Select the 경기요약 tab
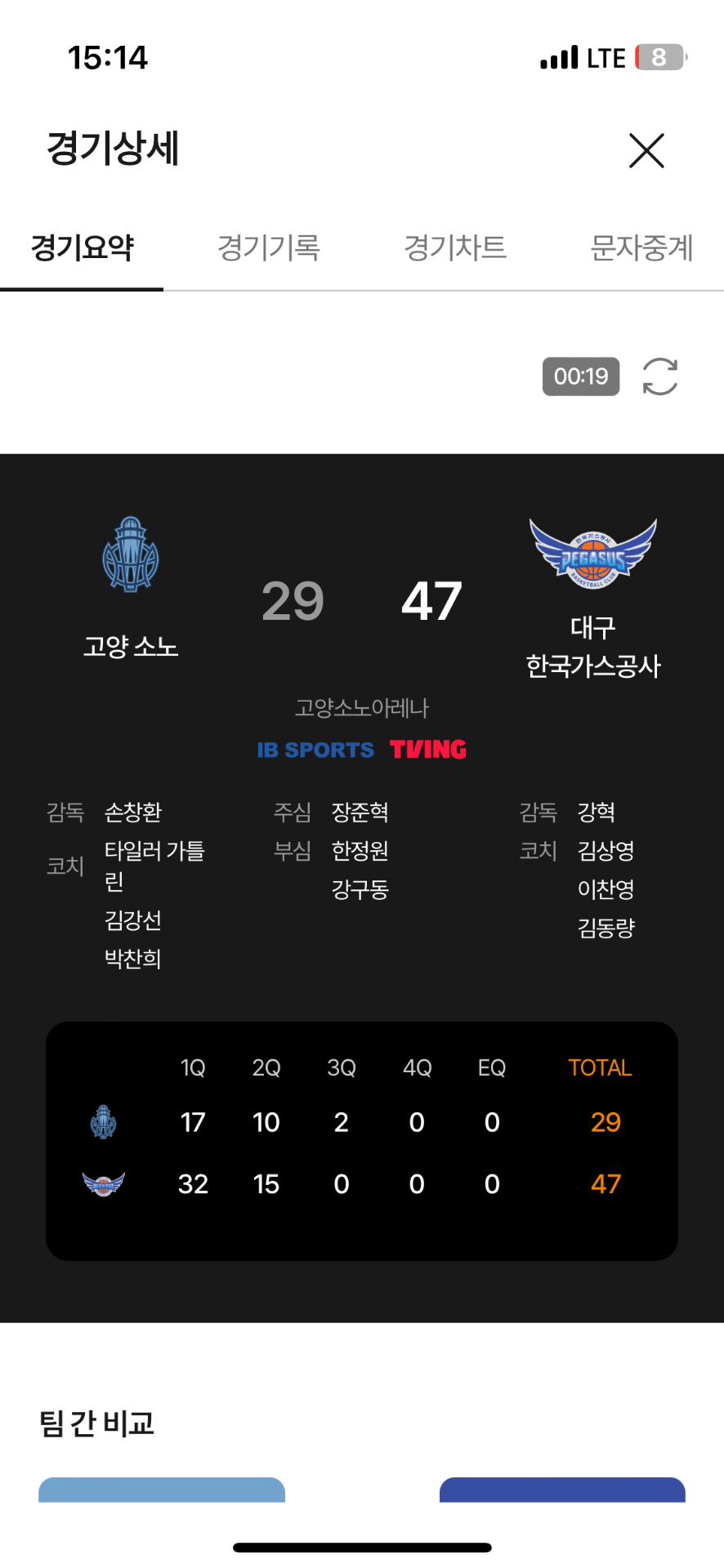 (83, 247)
